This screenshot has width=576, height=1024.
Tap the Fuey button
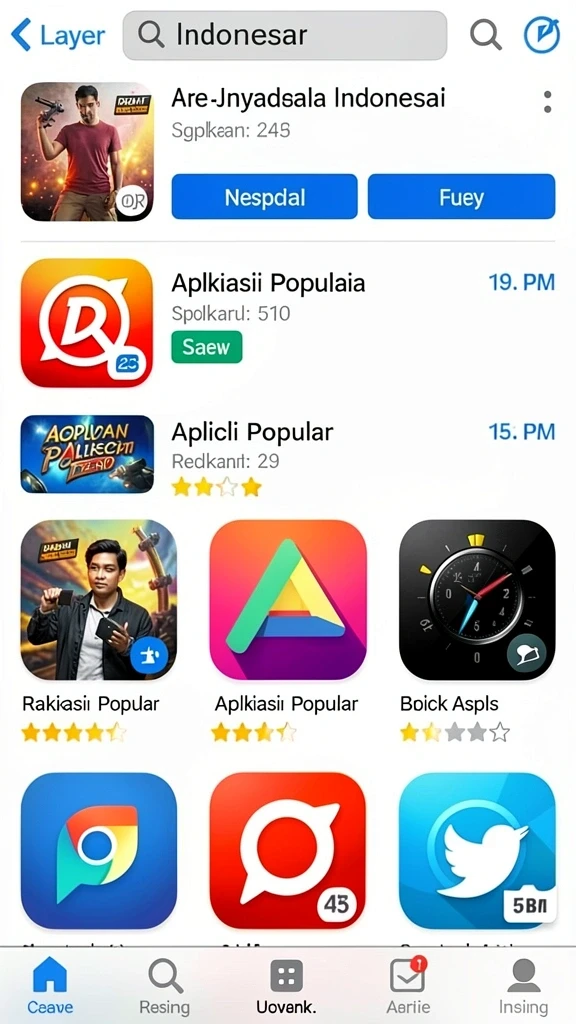point(461,197)
